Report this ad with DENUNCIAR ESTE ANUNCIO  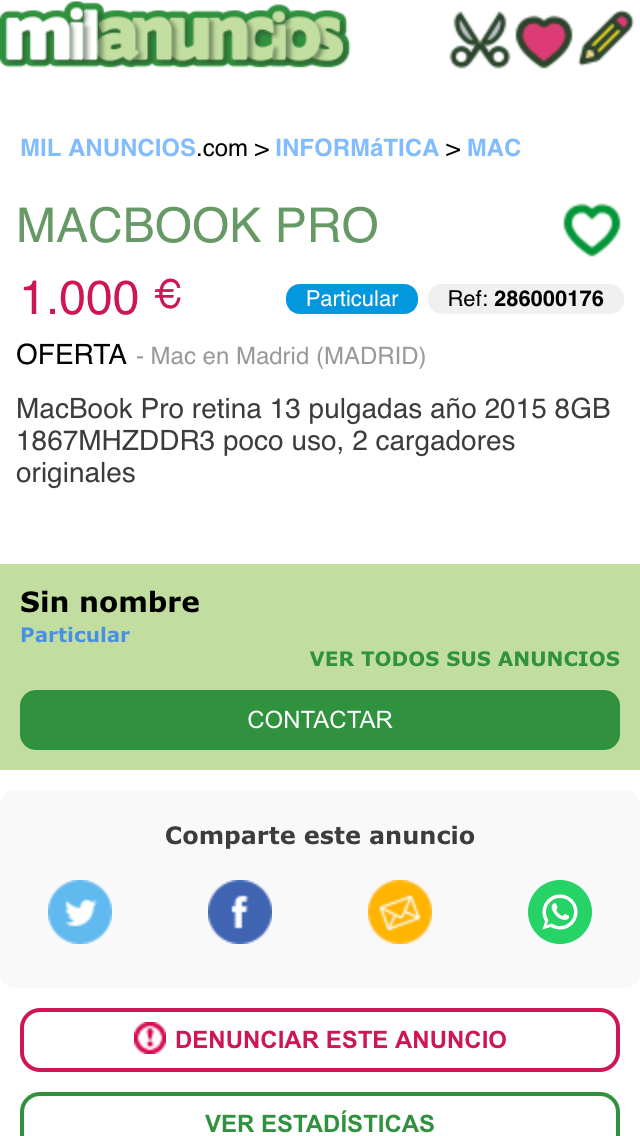click(x=320, y=1040)
